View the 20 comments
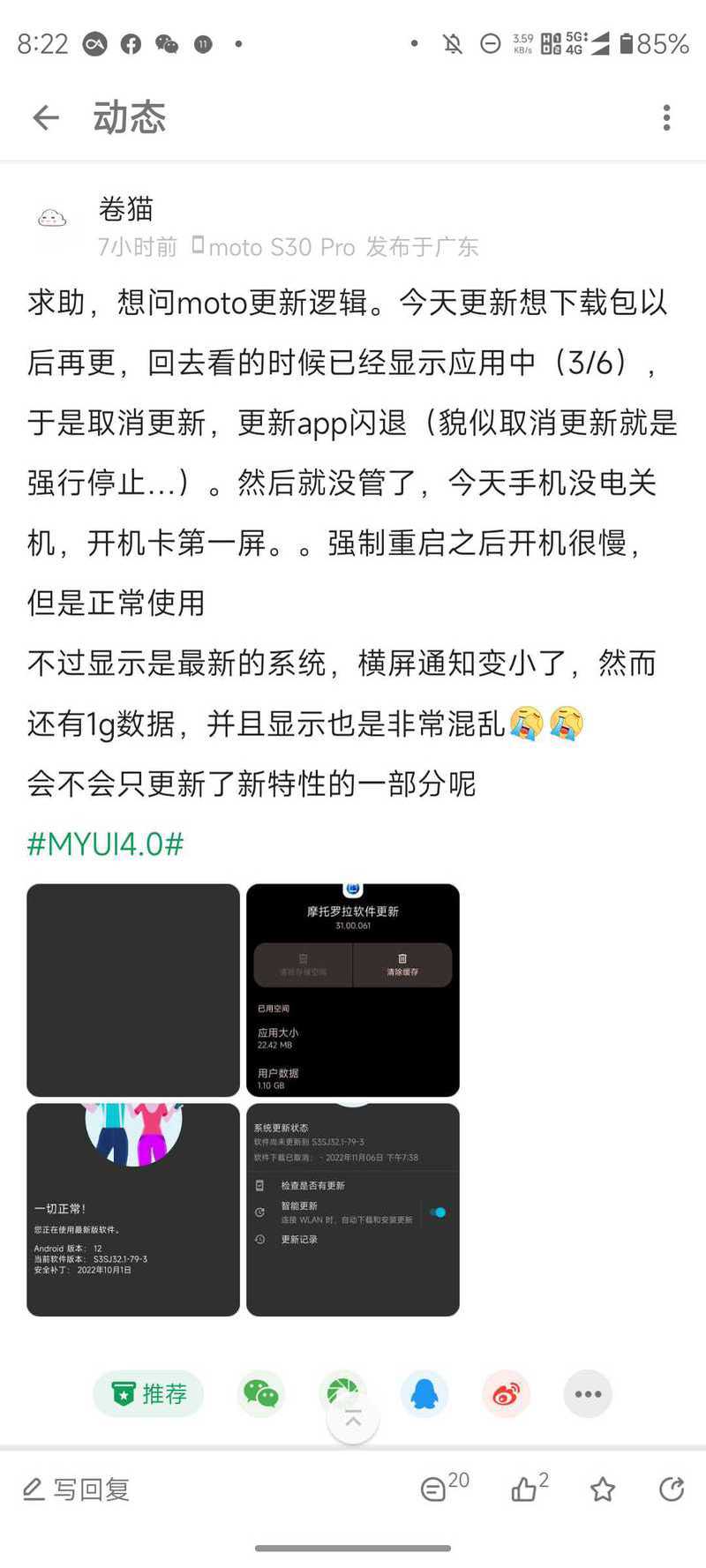Viewport: 706px width, 1568px height. pos(445,1488)
